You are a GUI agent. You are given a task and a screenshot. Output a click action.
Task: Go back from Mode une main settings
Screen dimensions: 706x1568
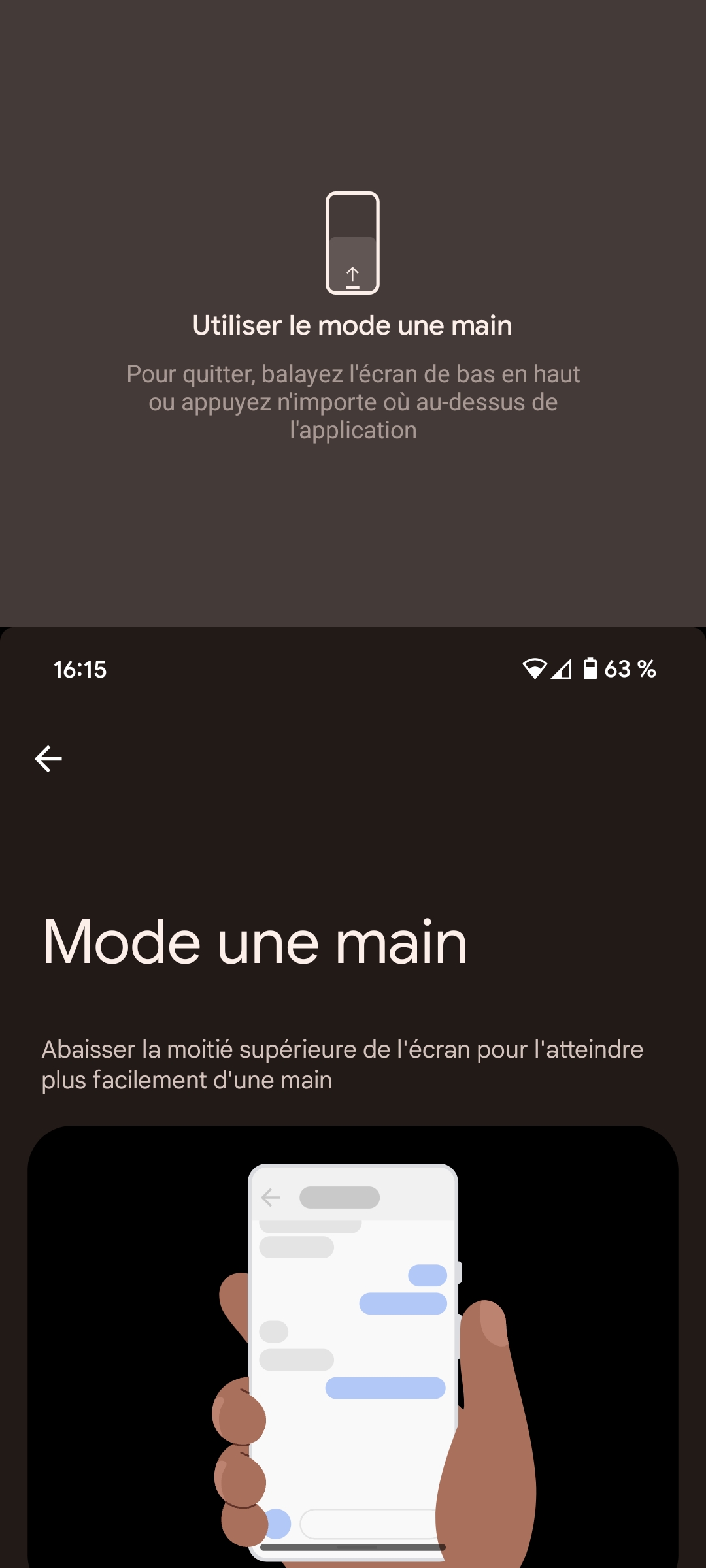[x=48, y=759]
